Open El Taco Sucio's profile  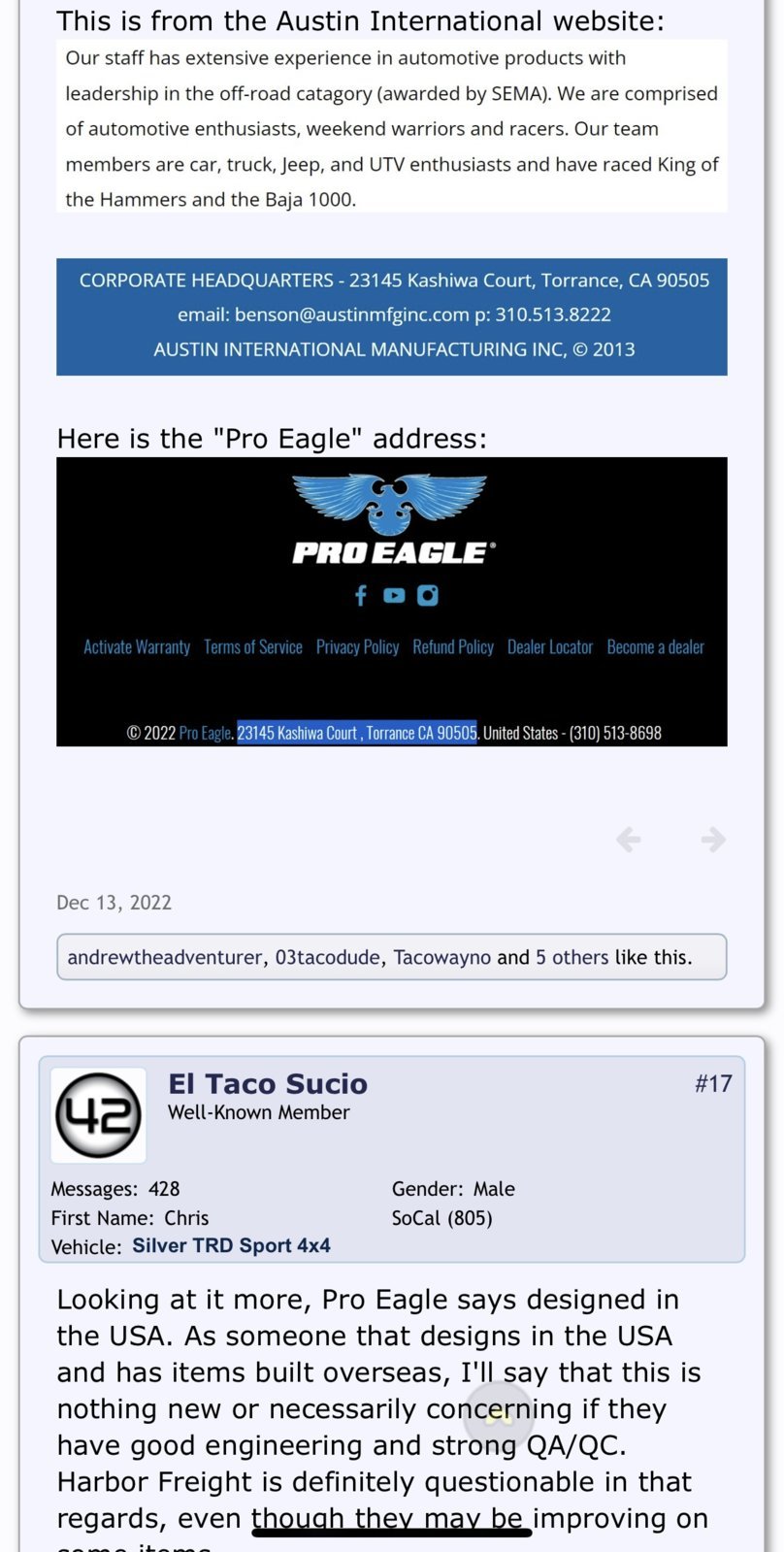[268, 1083]
